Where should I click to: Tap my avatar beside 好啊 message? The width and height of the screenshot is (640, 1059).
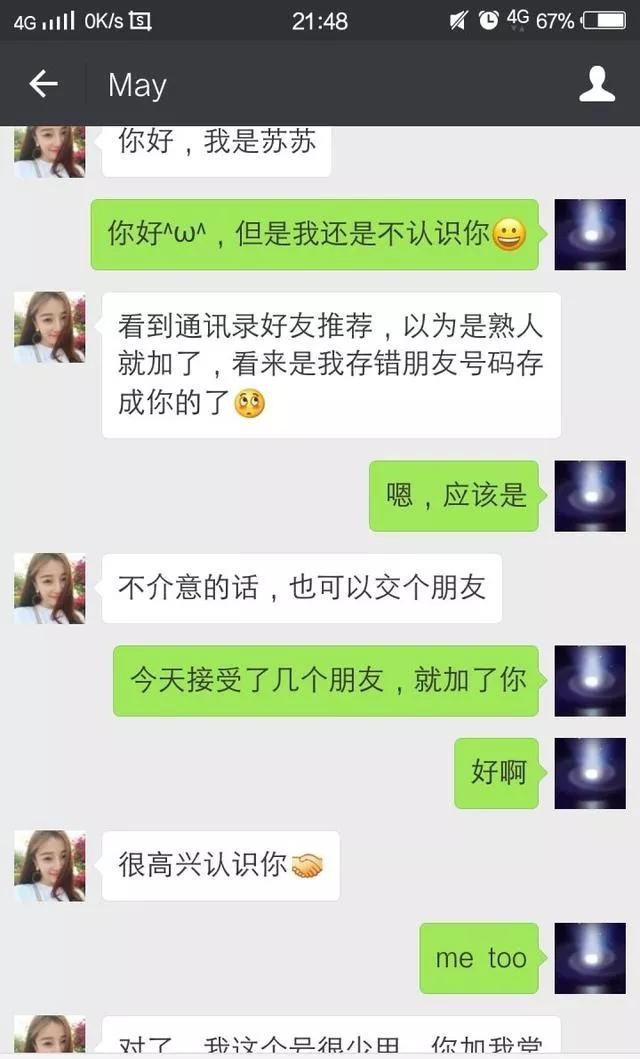[x=590, y=773]
